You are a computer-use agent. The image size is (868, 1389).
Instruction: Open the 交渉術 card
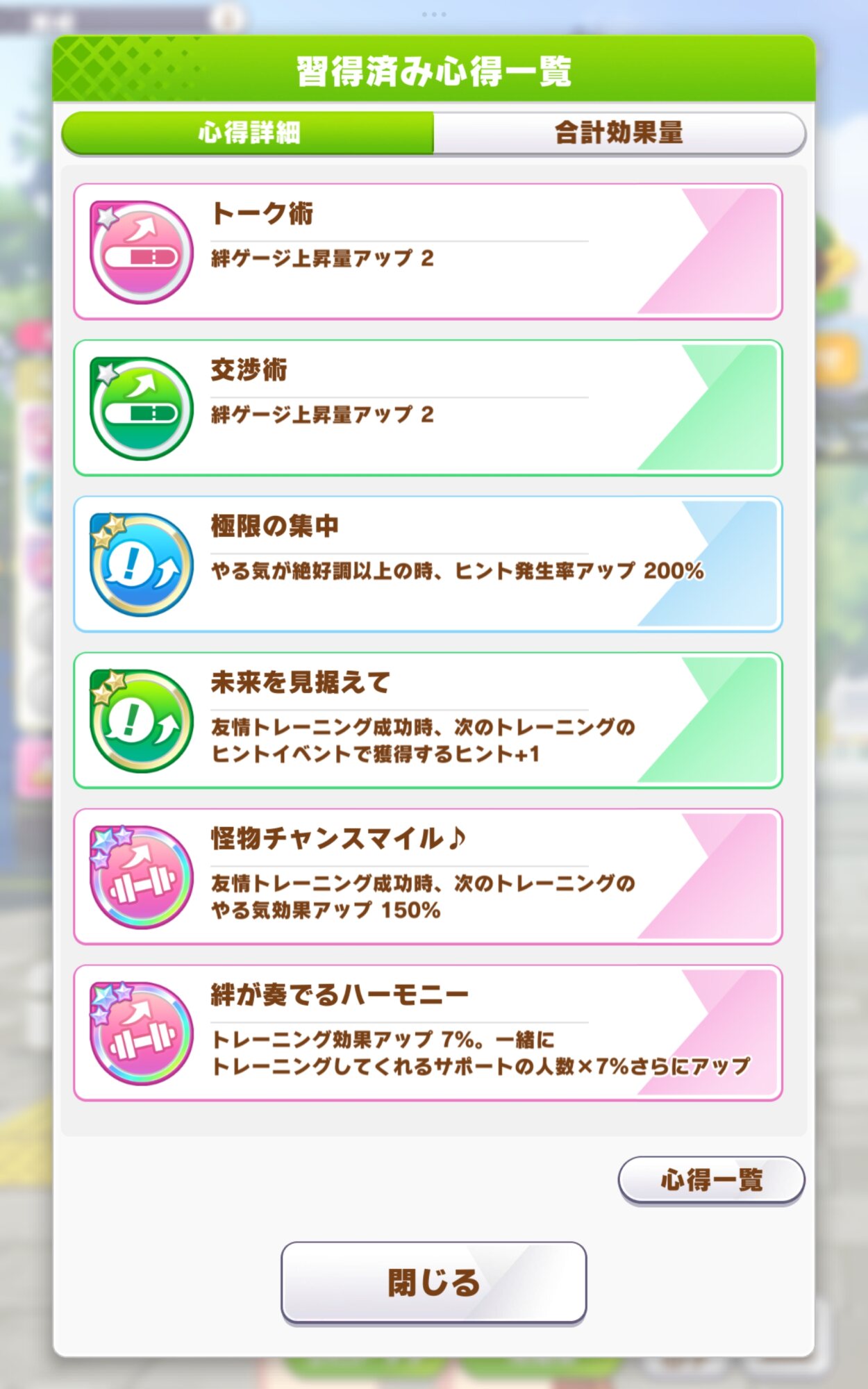click(x=428, y=408)
